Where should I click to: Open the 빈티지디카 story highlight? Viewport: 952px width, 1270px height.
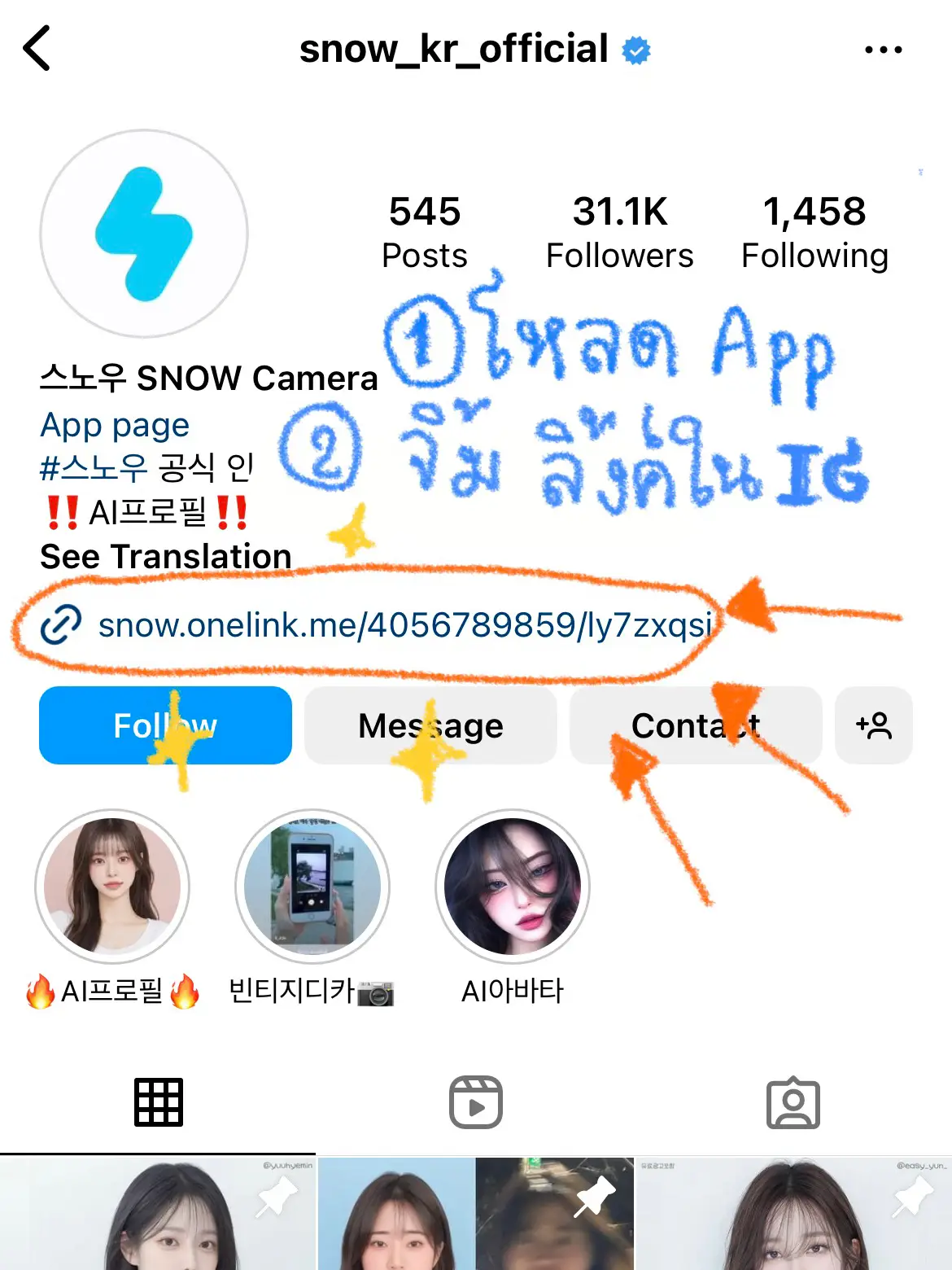point(312,887)
